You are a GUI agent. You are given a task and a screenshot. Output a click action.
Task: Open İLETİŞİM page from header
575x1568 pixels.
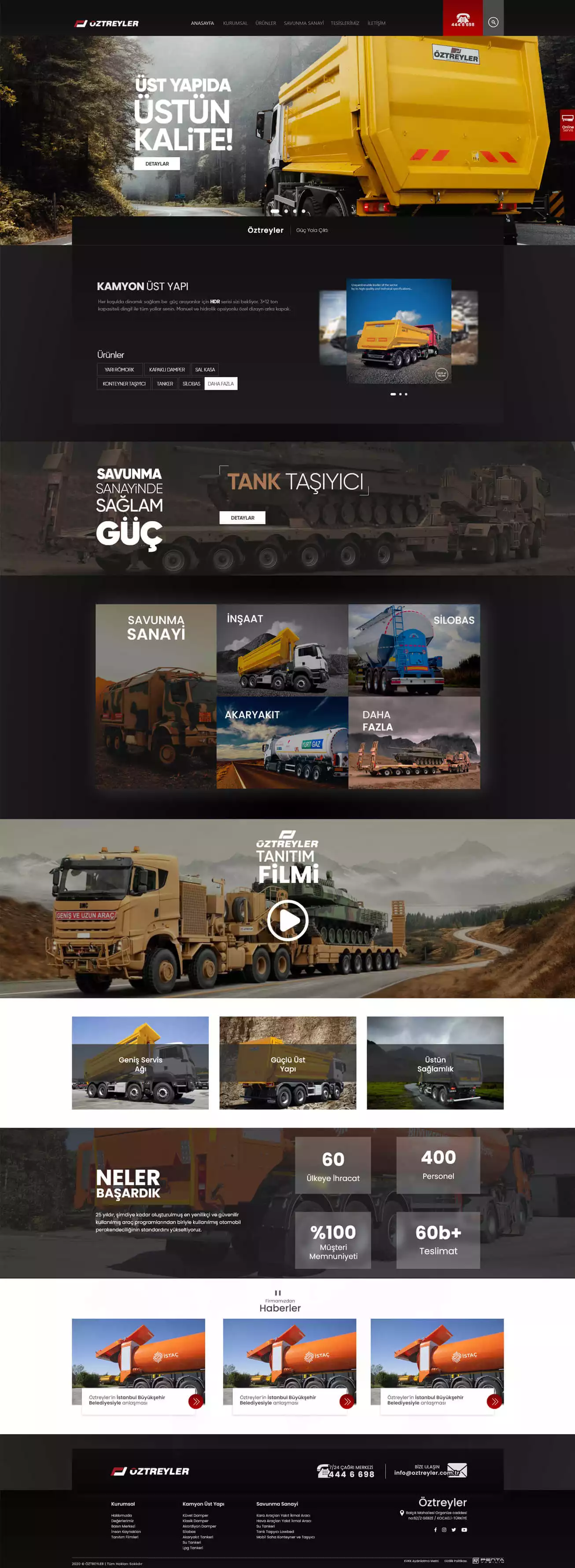click(x=376, y=23)
